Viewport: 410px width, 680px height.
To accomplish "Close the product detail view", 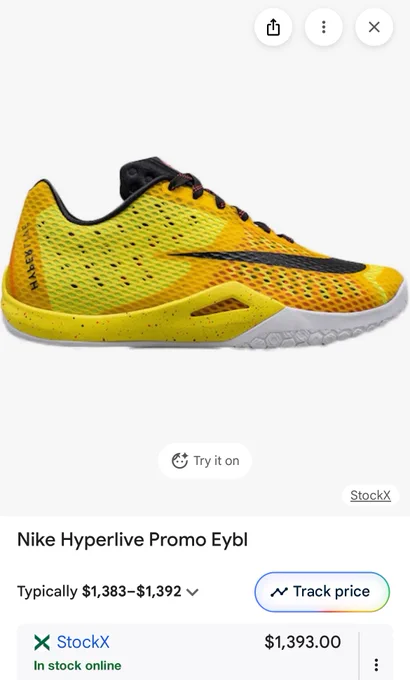I will pos(374,27).
